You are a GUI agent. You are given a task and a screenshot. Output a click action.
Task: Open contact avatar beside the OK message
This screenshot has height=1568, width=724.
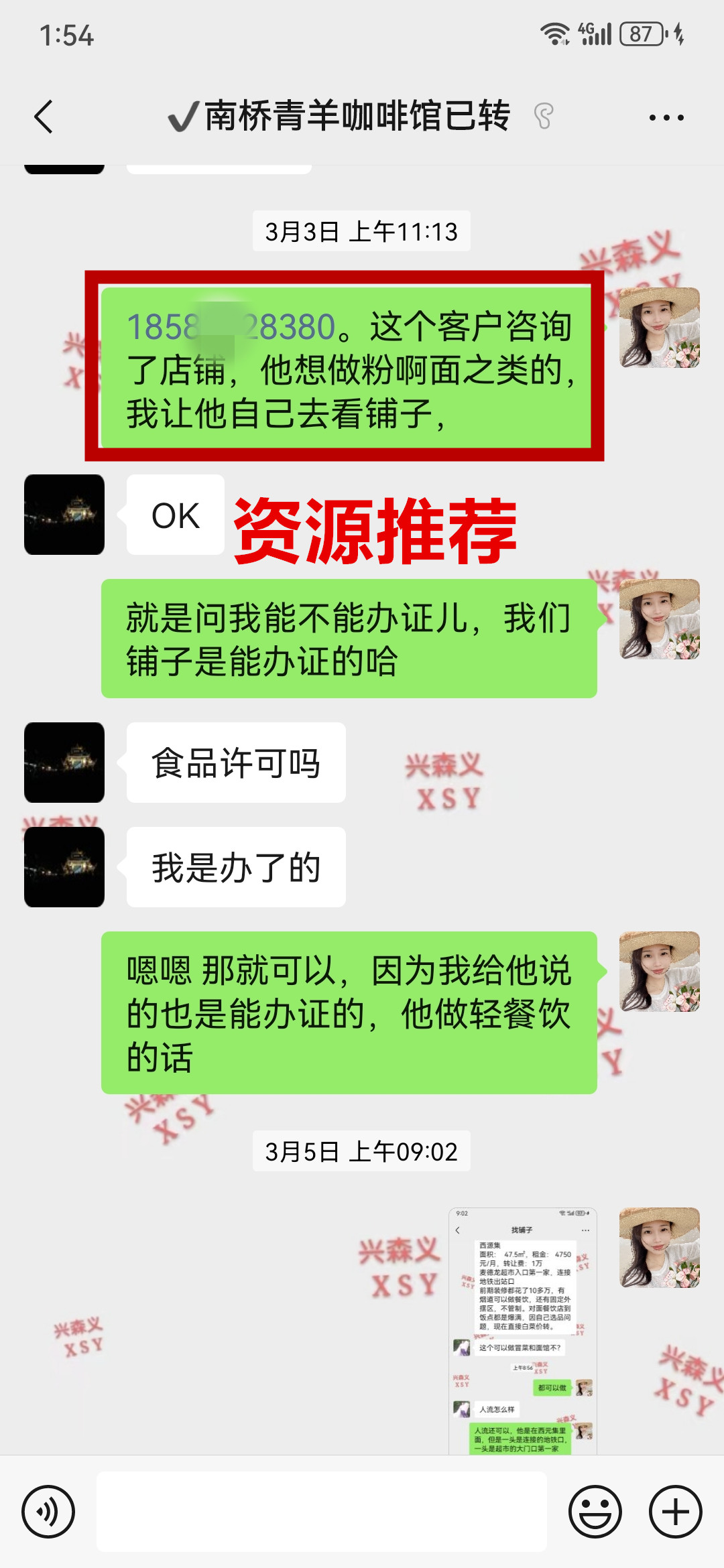tap(64, 515)
